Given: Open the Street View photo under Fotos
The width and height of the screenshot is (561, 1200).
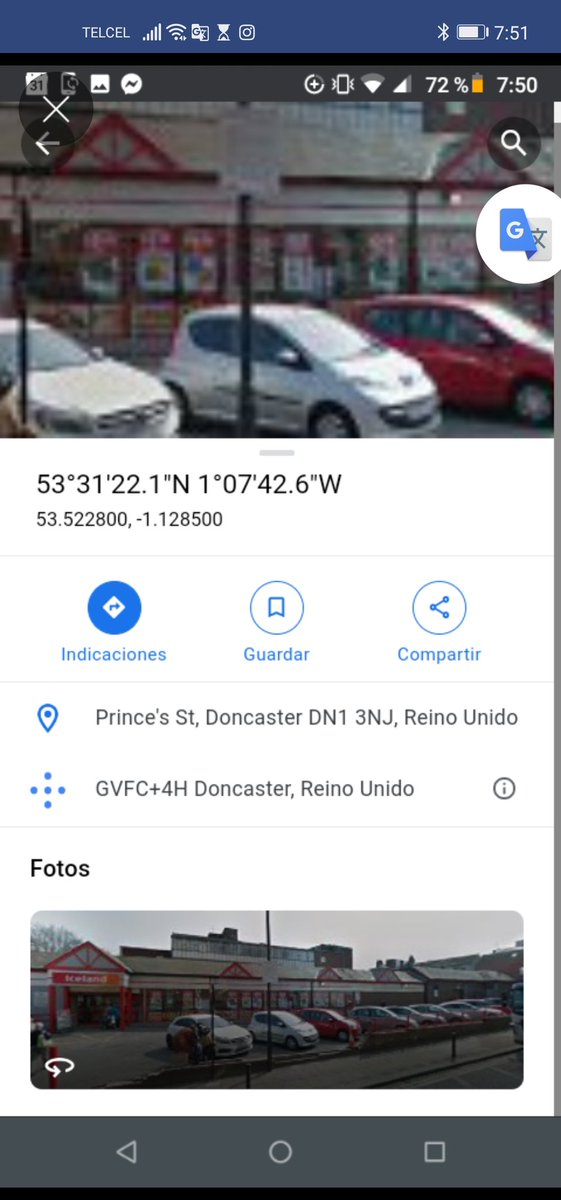Looking at the screenshot, I should 277,999.
